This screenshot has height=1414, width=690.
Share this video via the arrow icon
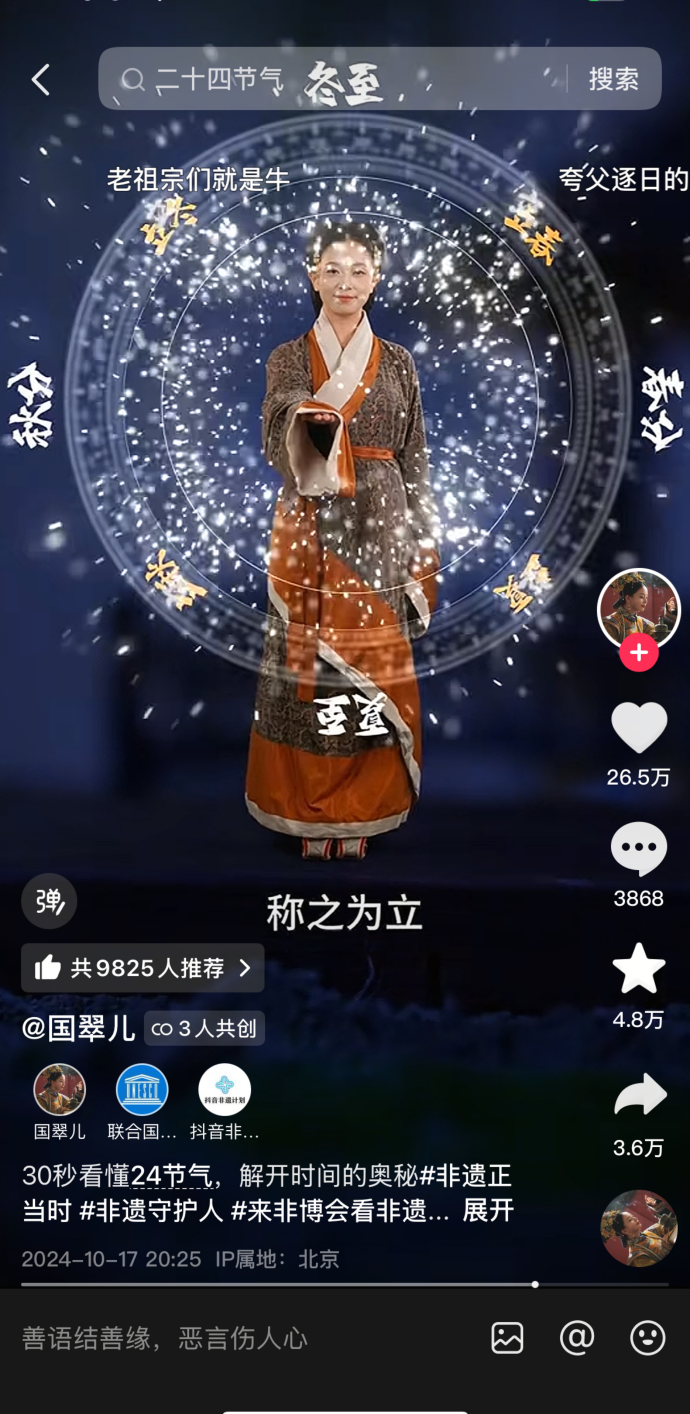[638, 1097]
